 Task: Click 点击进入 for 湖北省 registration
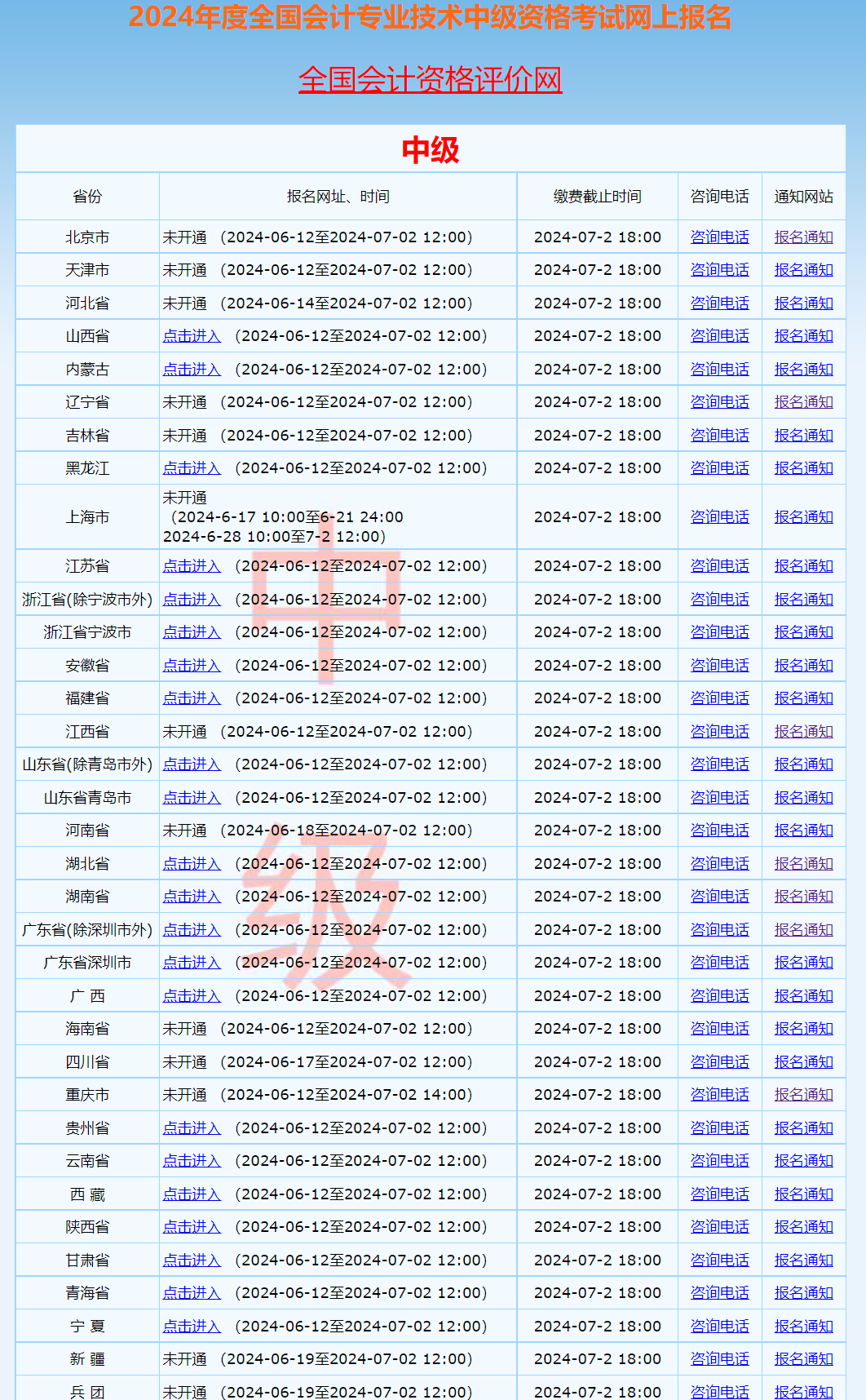(192, 862)
